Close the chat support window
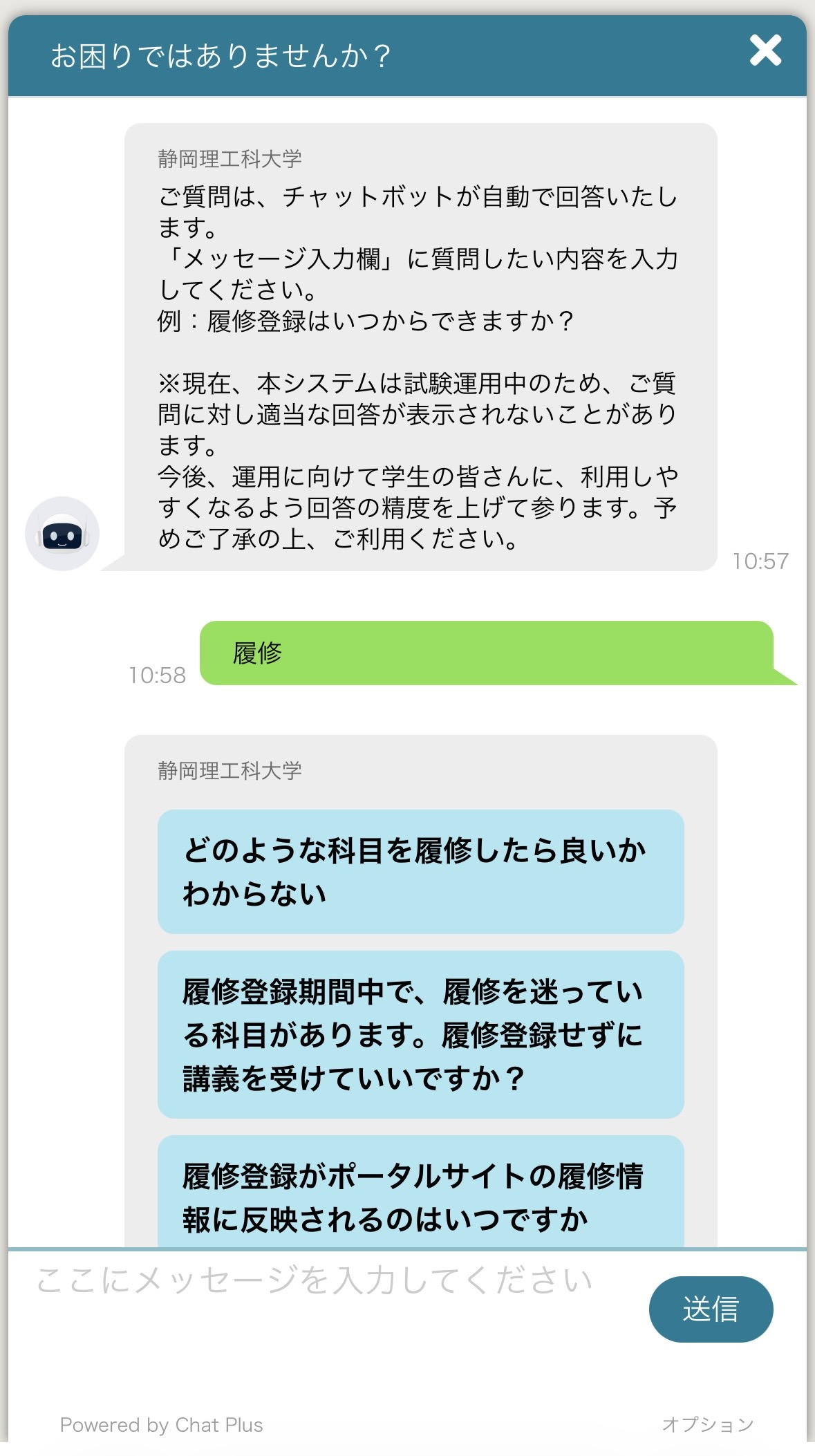 click(765, 50)
